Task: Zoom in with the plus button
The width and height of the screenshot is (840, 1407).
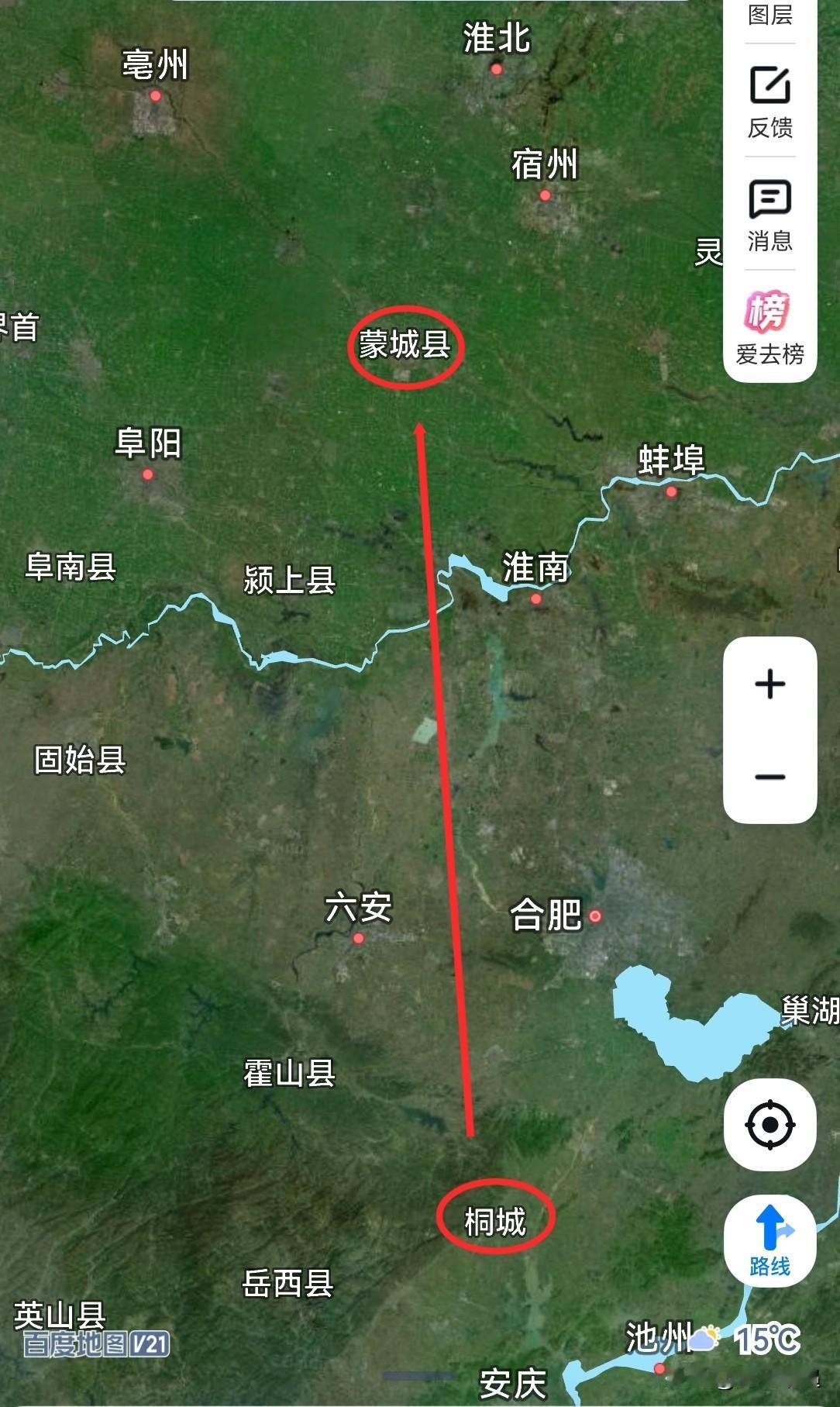Action: coord(769,685)
